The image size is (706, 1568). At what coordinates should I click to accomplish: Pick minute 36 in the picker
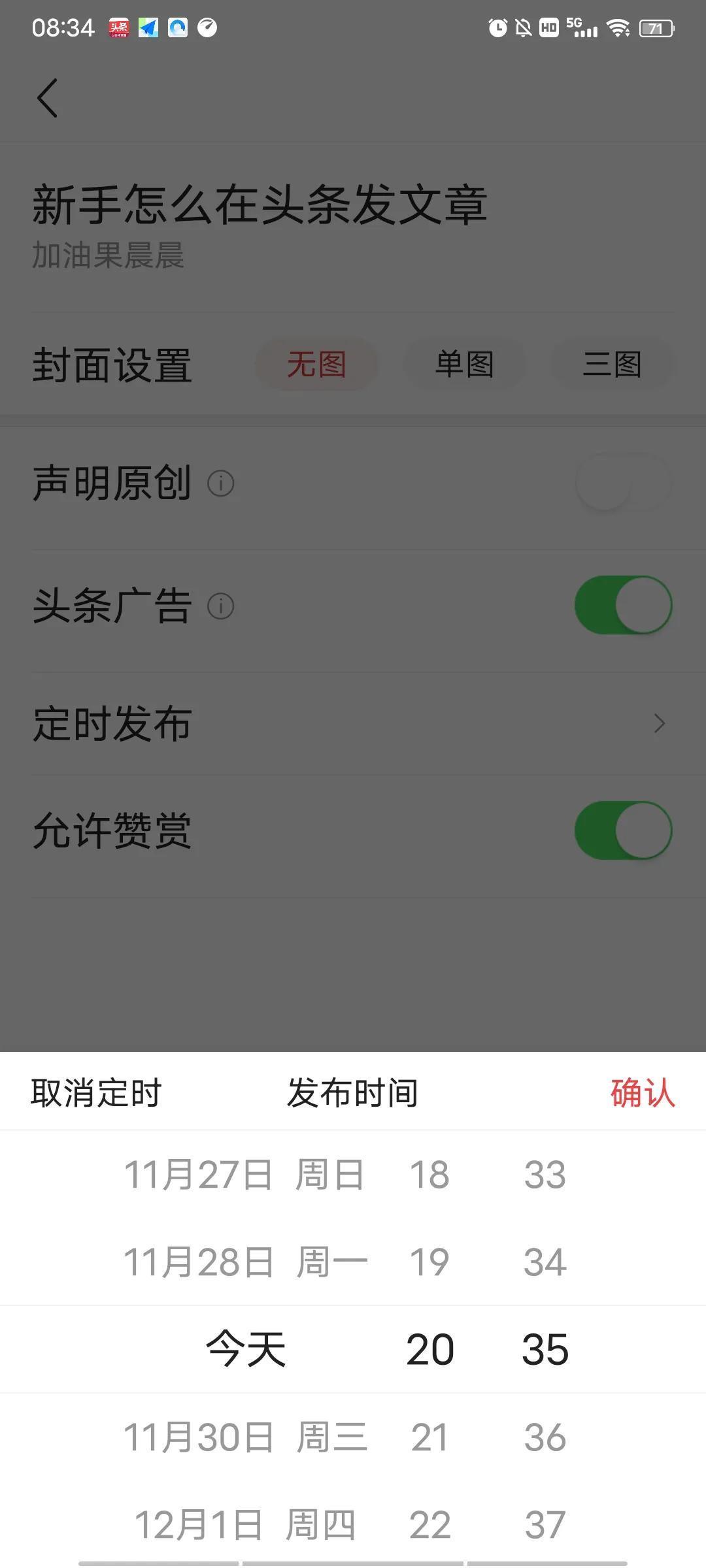(x=545, y=1437)
